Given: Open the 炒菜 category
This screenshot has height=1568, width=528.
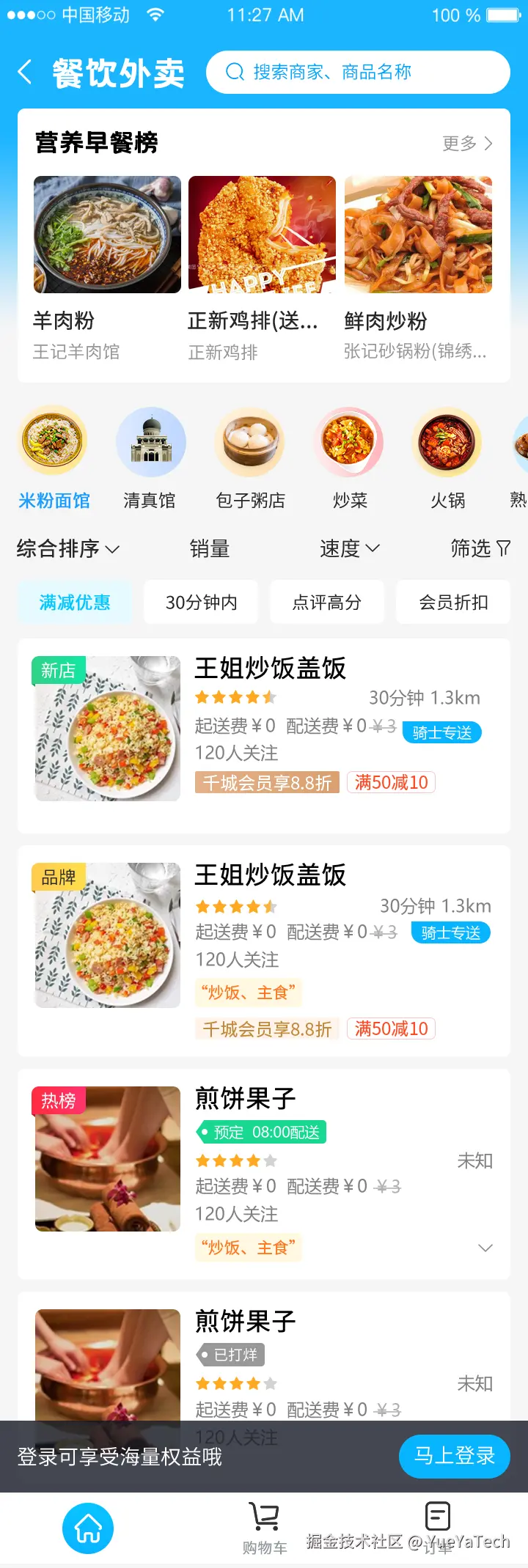Looking at the screenshot, I should coord(349,442).
